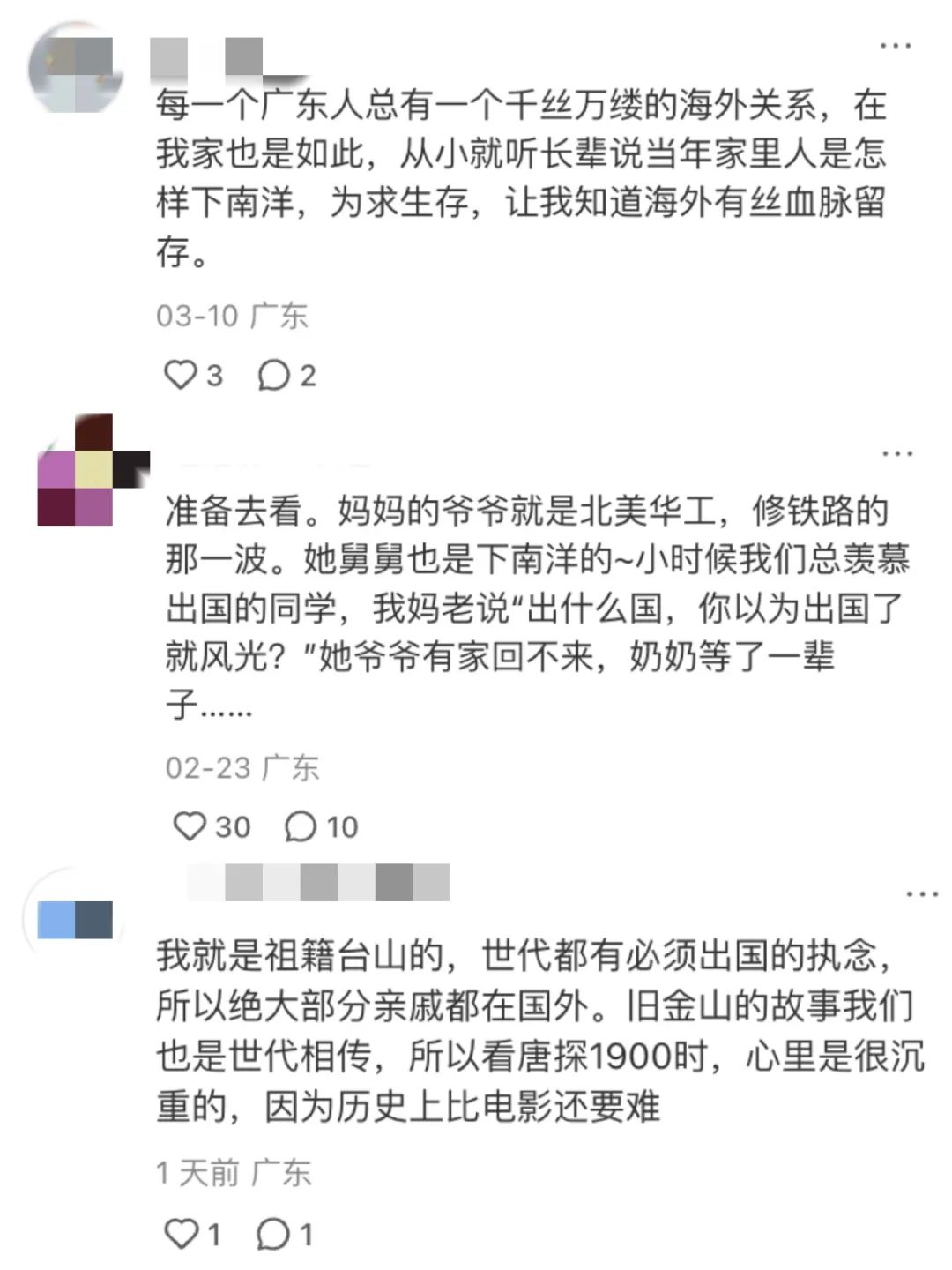Like the 北美华工 comment with 30 likes
The height and width of the screenshot is (1270, 952).
[190, 826]
